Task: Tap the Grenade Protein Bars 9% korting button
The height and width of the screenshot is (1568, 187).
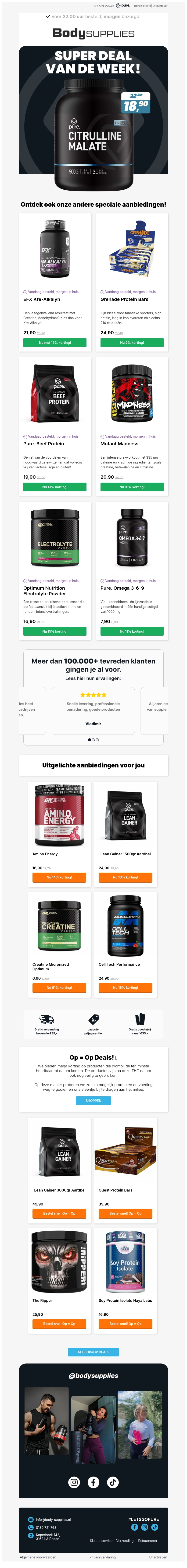Action: point(132,343)
